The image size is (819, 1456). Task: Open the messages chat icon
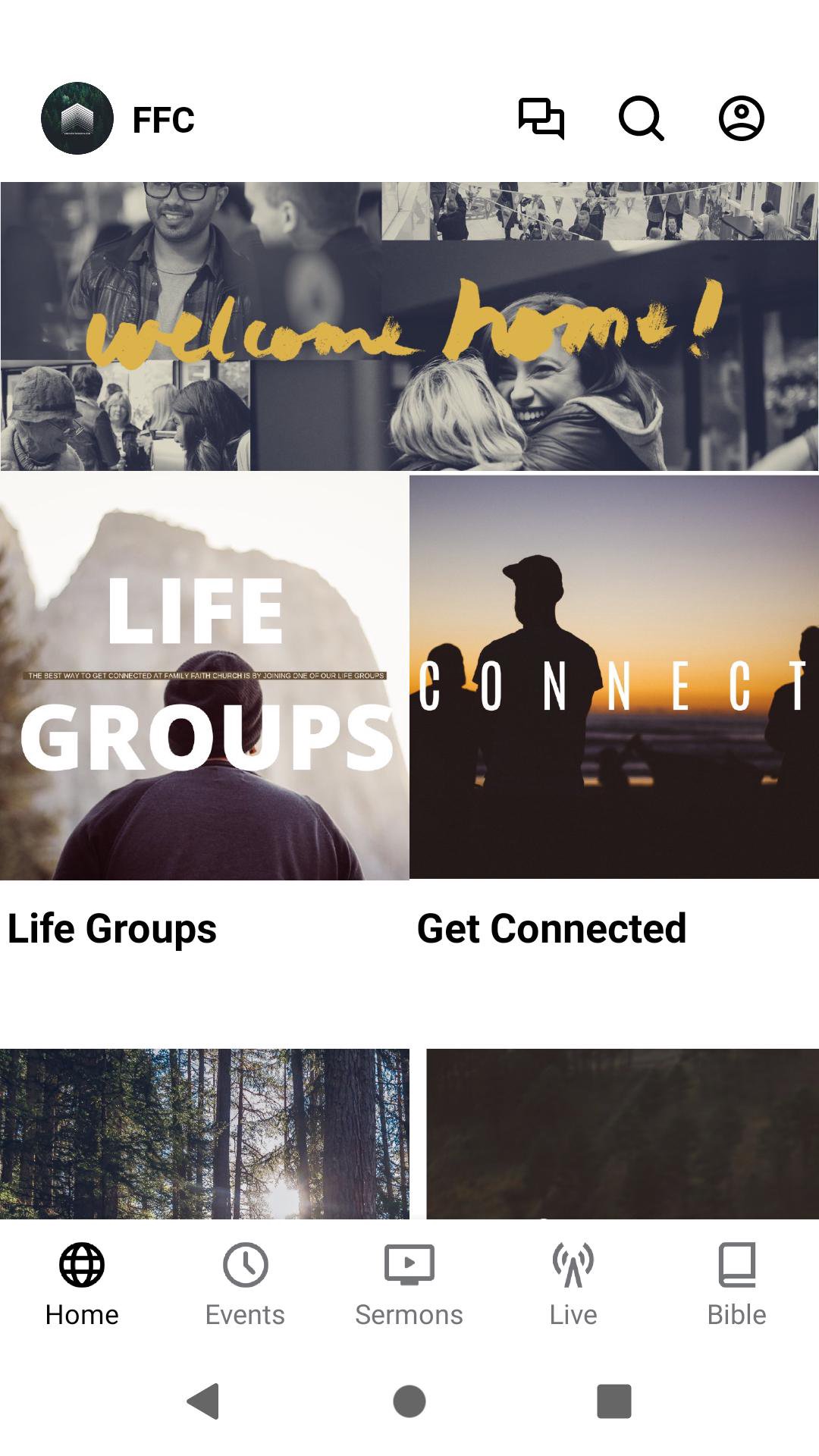tap(541, 119)
